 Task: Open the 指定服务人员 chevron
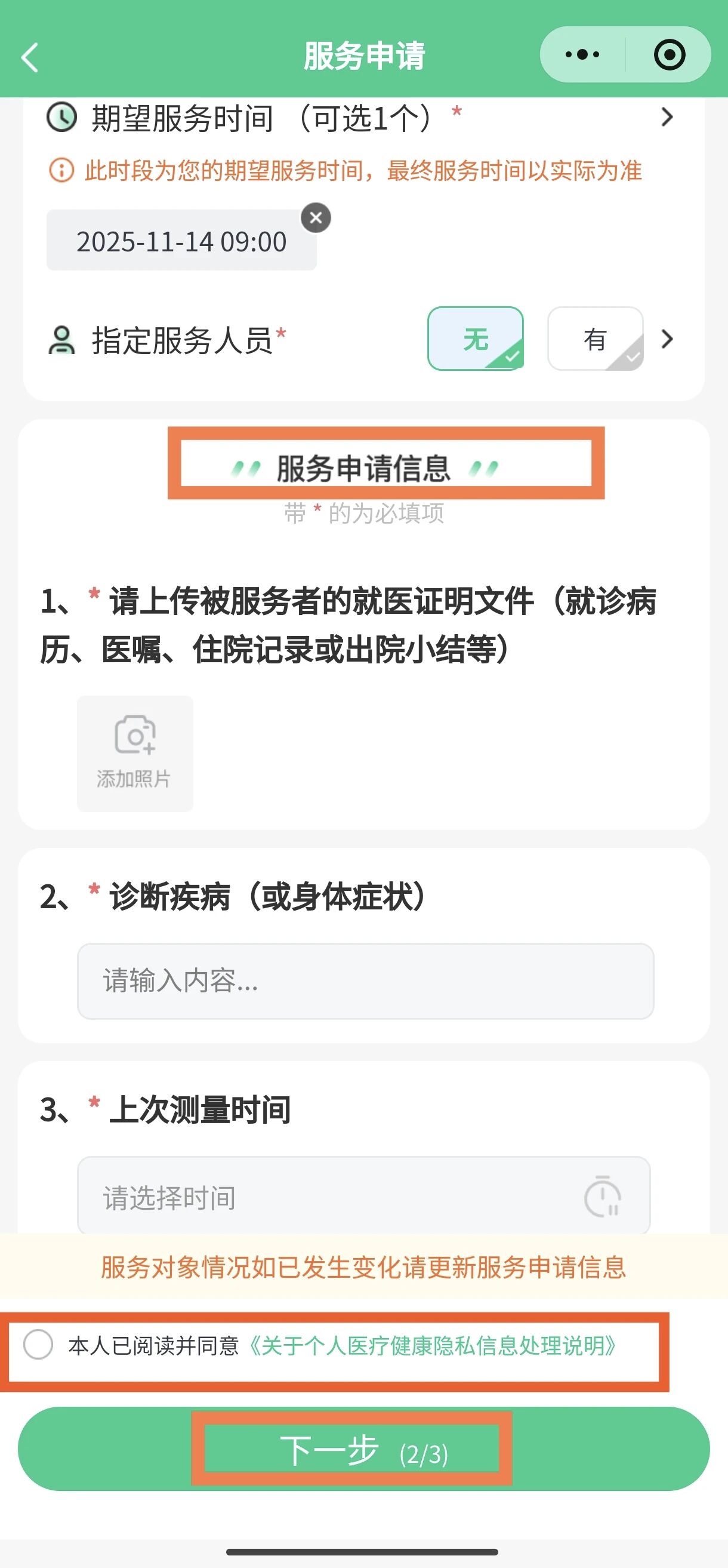pos(667,339)
